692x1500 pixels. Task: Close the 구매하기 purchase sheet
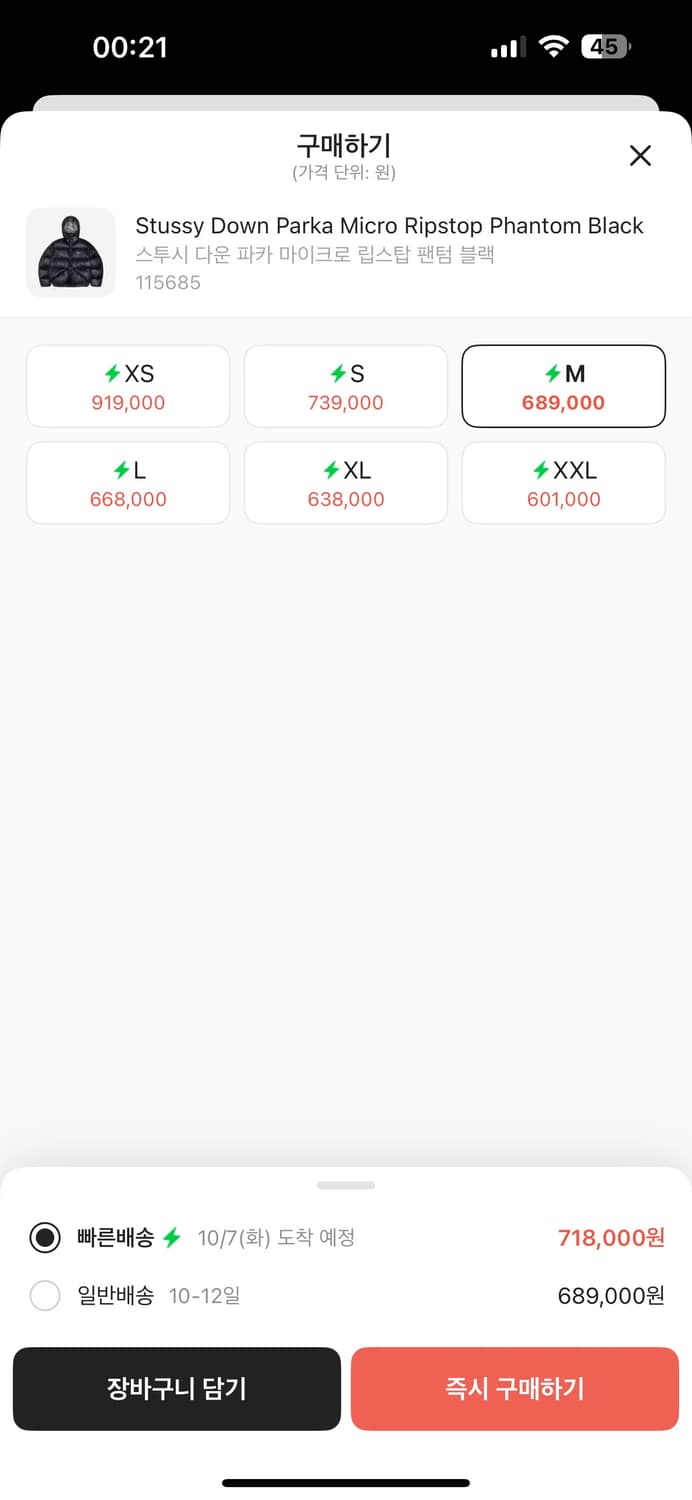click(640, 155)
